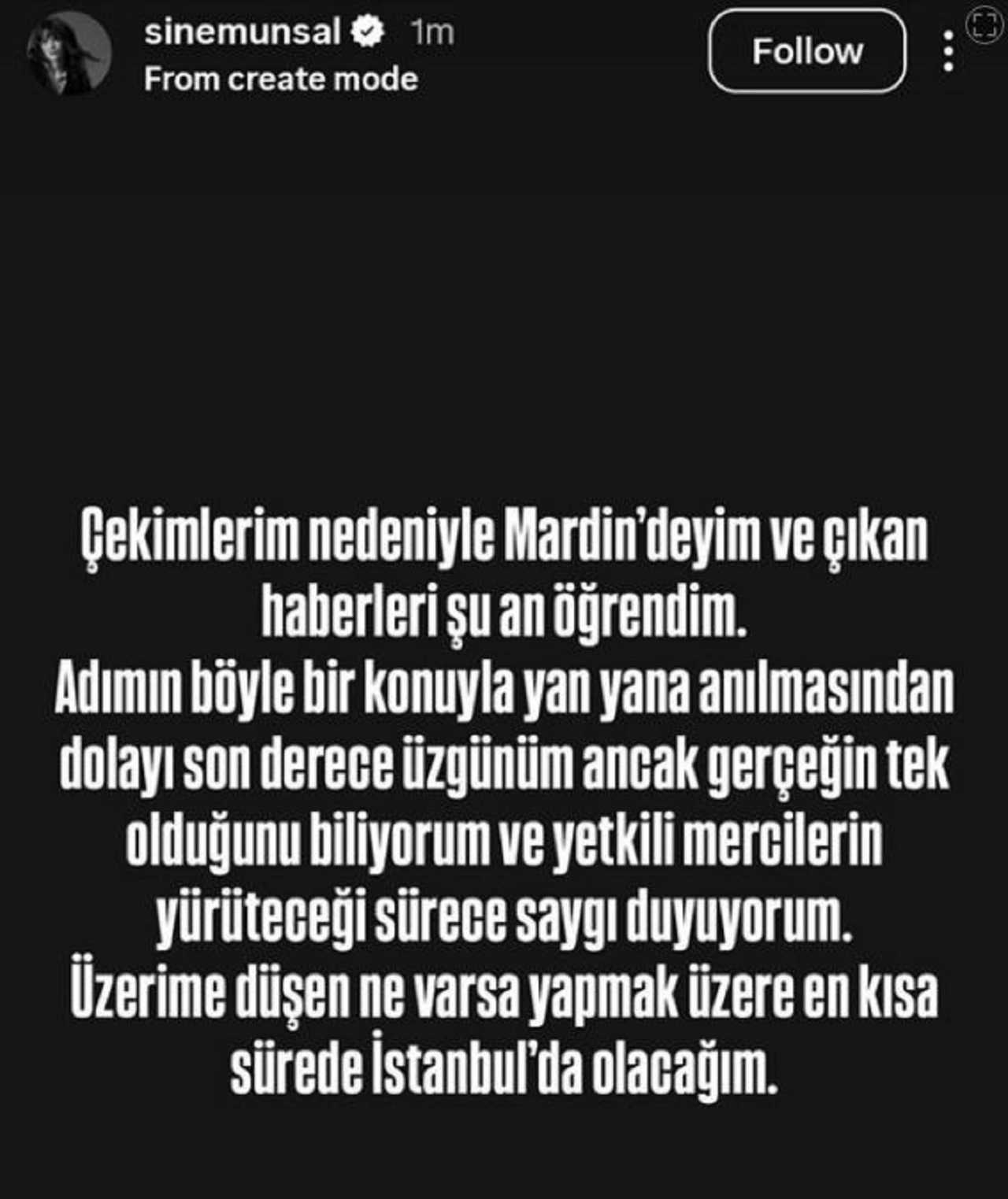The image size is (1008, 1199).
Task: Follow the sinemunsal account
Action: point(807,52)
